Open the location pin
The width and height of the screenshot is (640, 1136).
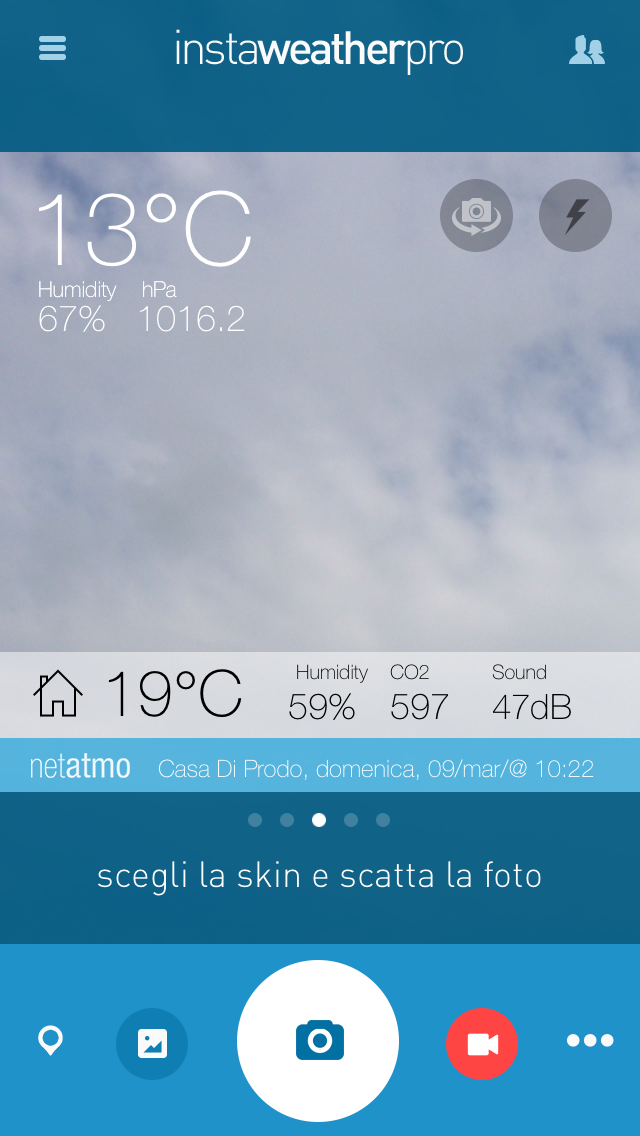[x=50, y=1041]
